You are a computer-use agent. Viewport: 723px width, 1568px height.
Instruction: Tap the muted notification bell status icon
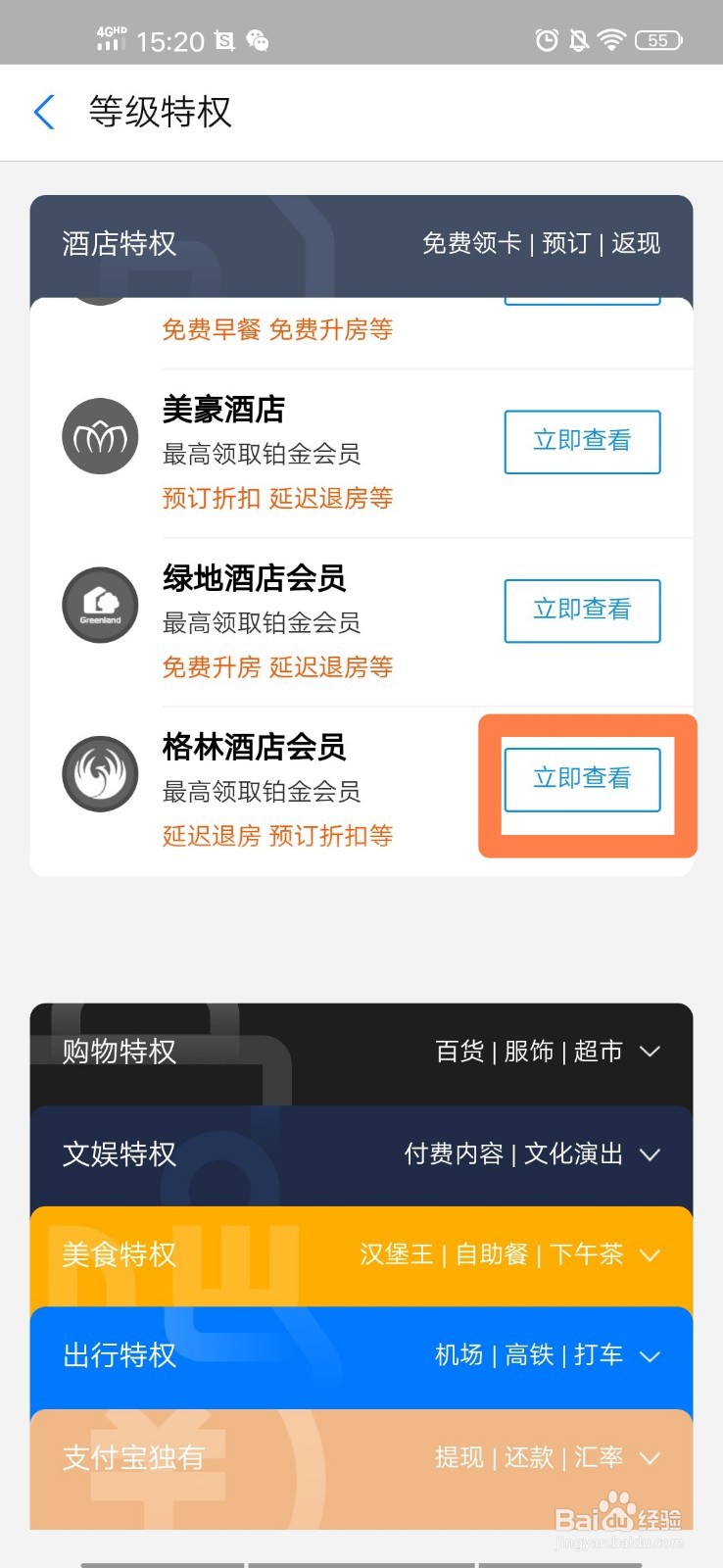point(578,39)
